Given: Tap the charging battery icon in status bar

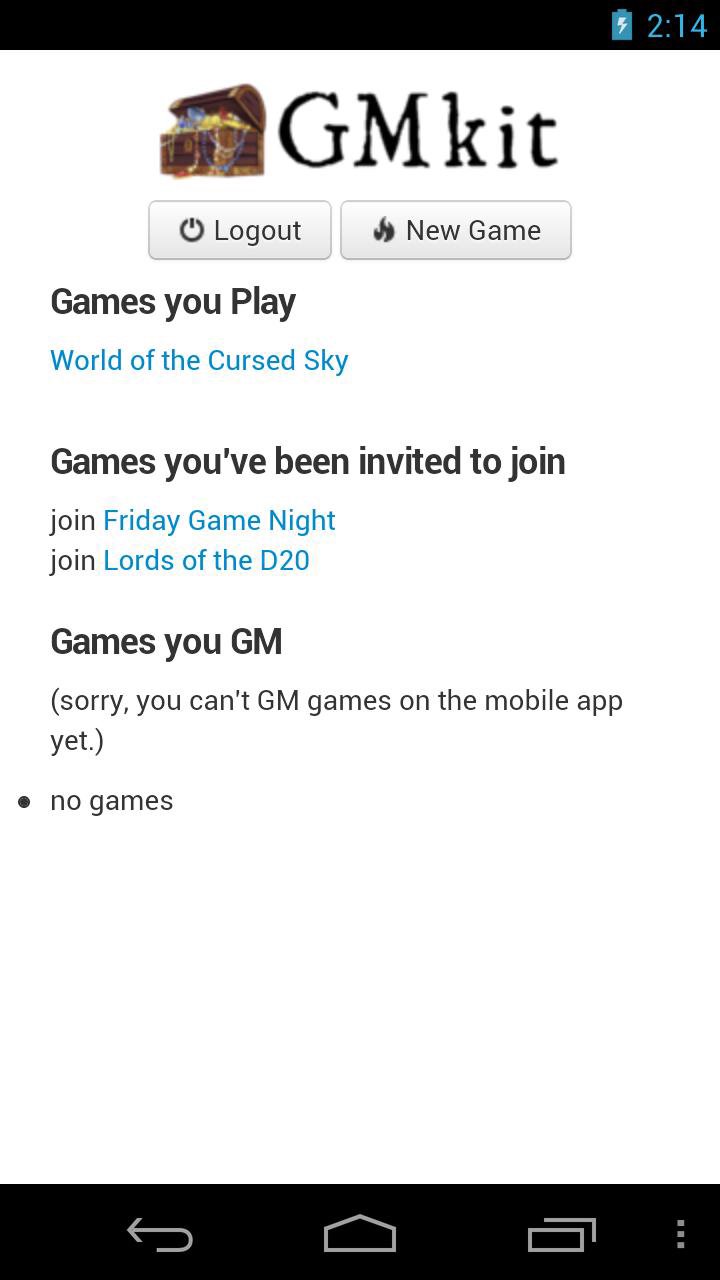Looking at the screenshot, I should coord(622,25).
